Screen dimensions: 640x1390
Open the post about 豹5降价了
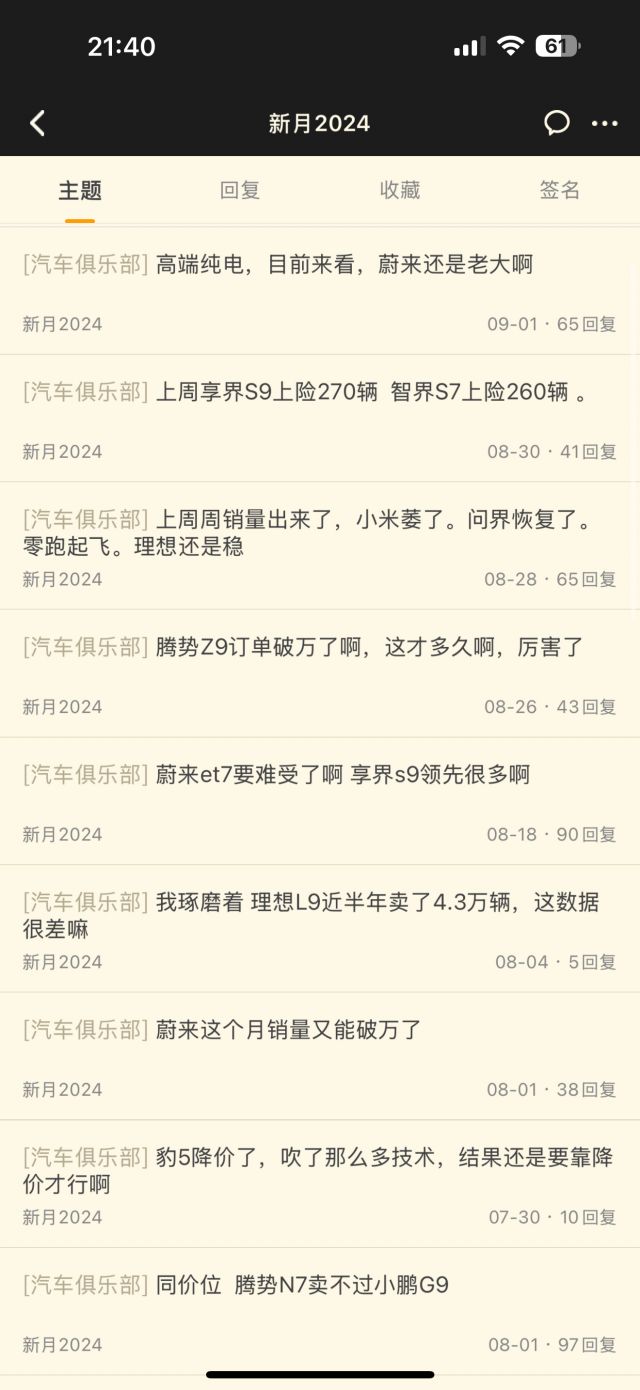click(x=320, y=1170)
